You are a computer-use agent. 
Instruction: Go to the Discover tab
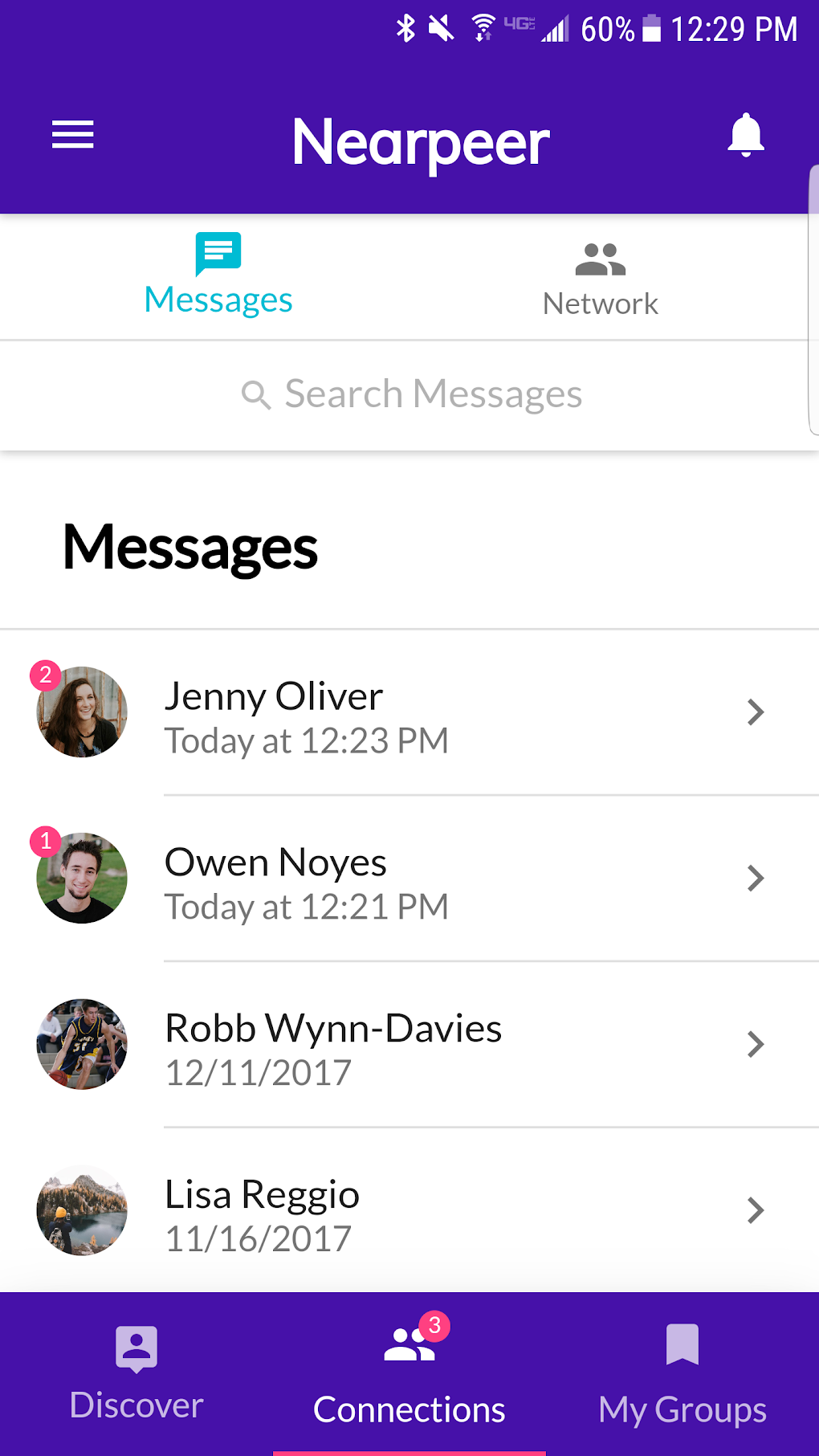136,1373
